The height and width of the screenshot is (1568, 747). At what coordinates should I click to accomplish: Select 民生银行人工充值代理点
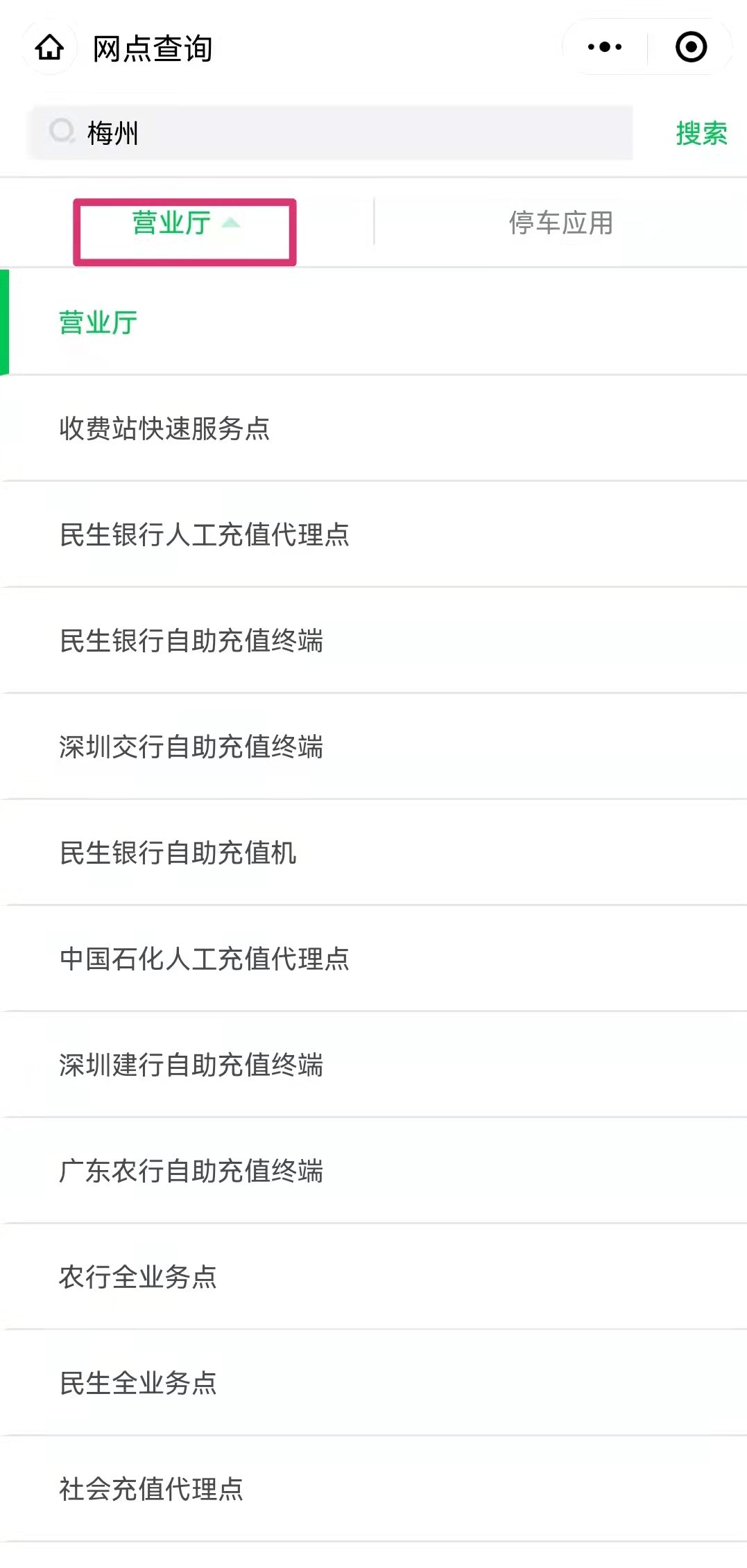205,534
